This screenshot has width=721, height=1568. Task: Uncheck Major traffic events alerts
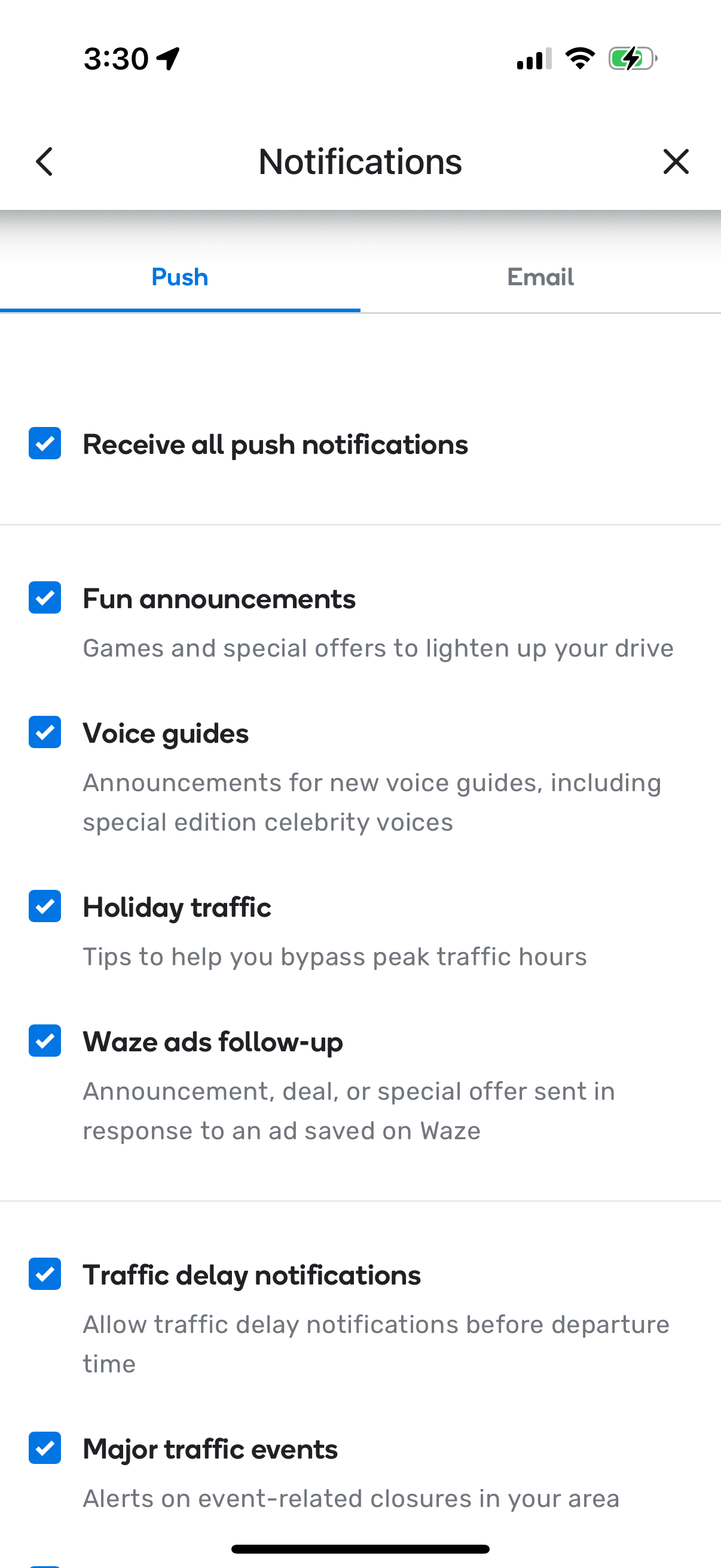coord(44,1448)
